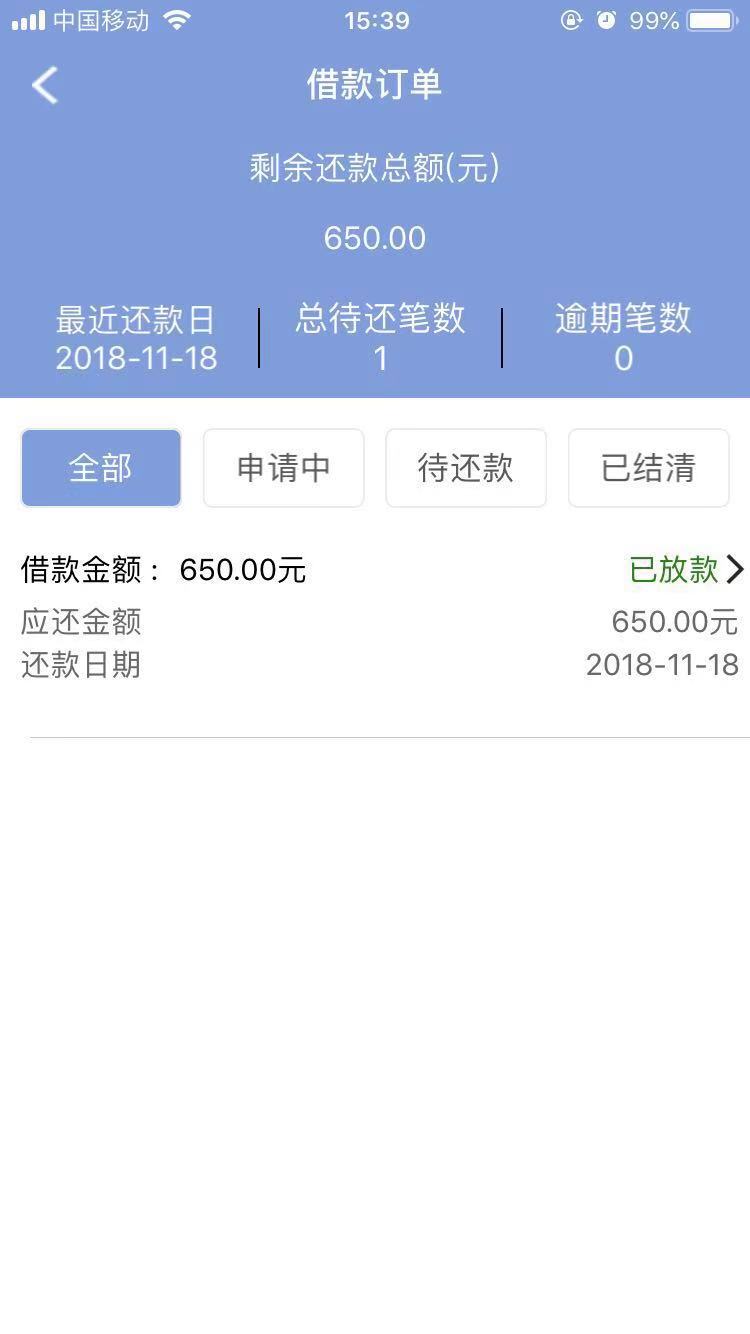Viewport: 750px width, 1334px height.
Task: Show 待还款 orders
Action: point(466,468)
